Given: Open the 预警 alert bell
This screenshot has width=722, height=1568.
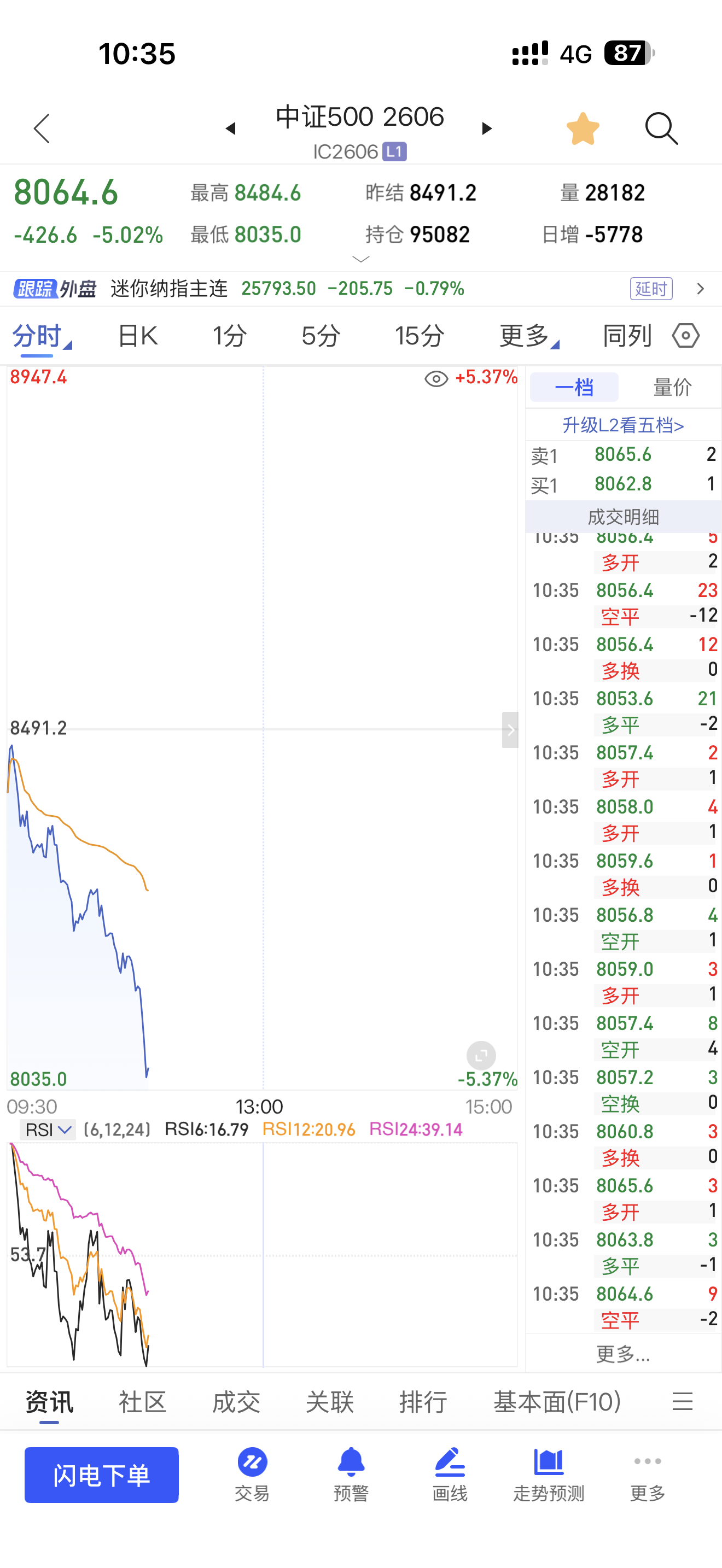Looking at the screenshot, I should coord(351,1475).
